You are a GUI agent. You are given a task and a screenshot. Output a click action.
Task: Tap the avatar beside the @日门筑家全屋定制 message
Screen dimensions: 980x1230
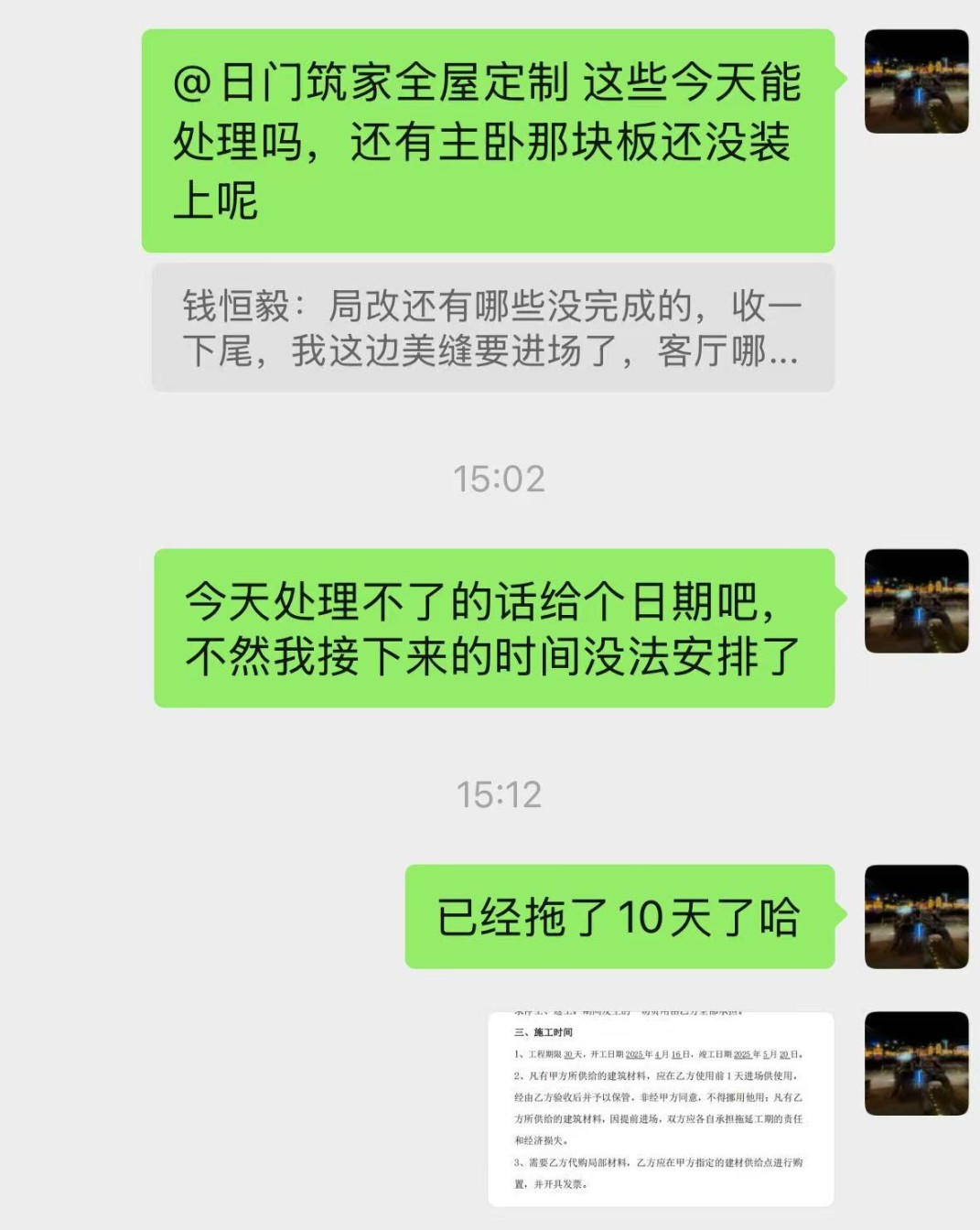pyautogui.click(x=916, y=81)
